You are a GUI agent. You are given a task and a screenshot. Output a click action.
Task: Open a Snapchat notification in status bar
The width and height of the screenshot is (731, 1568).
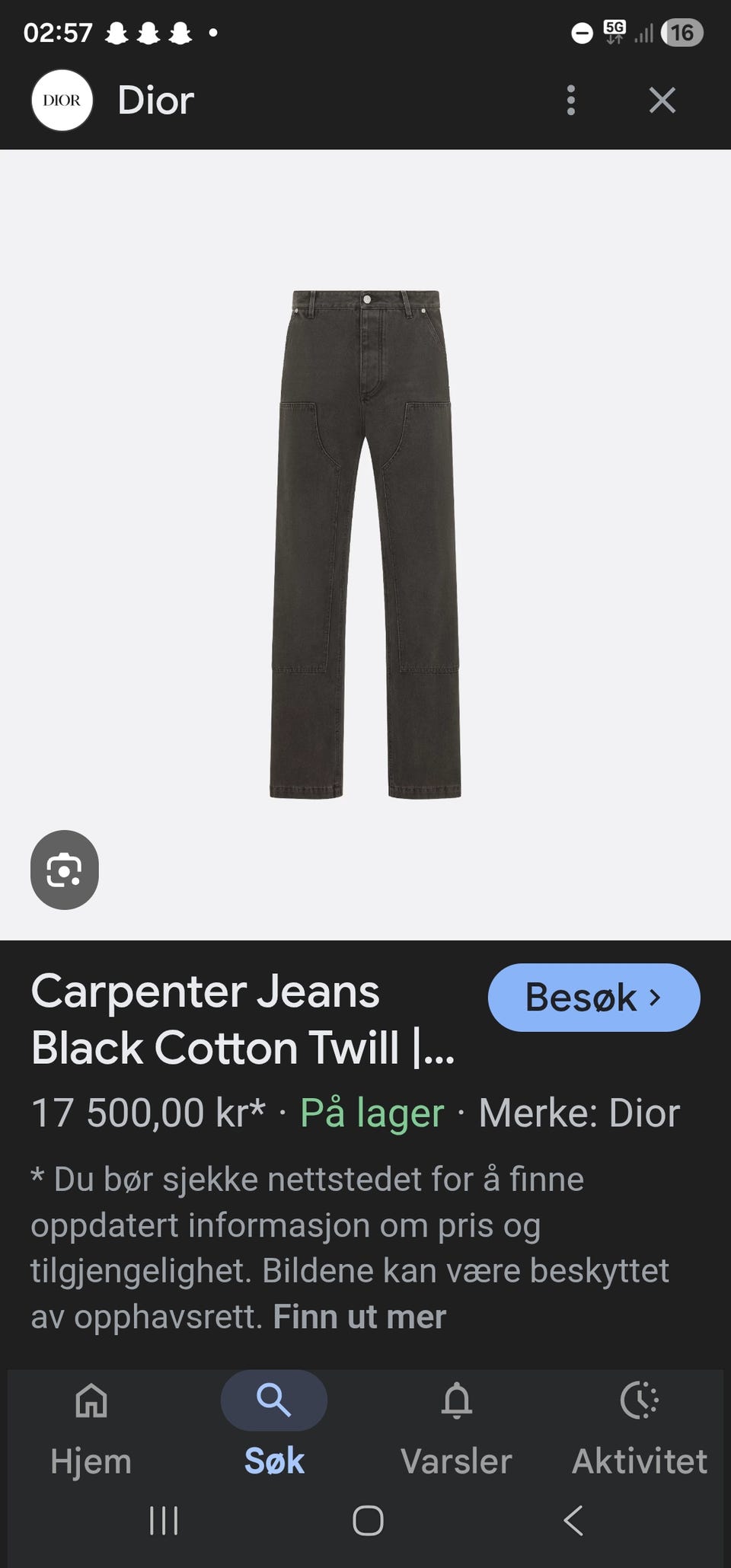click(x=151, y=31)
